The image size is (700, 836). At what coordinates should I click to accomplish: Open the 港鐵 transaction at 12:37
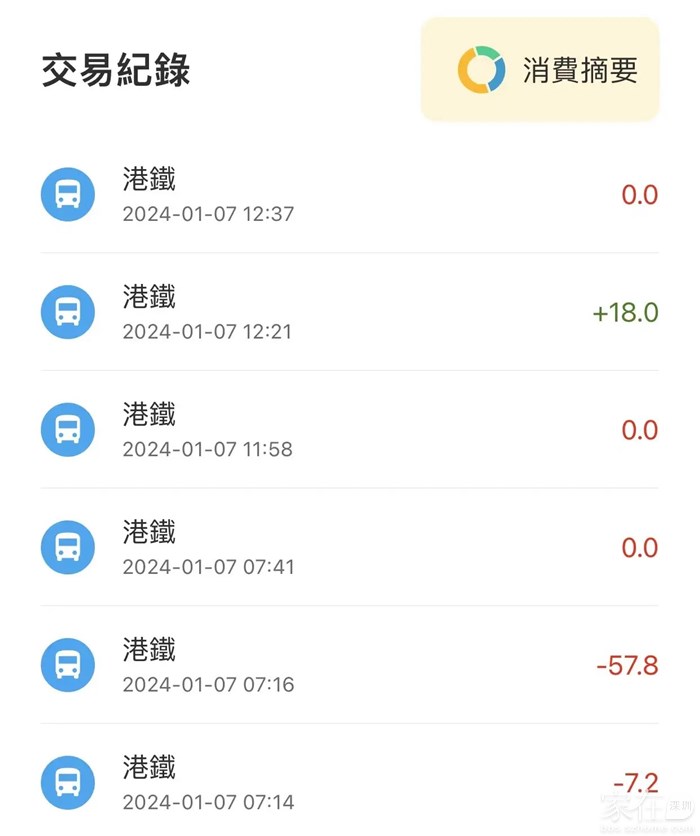point(349,195)
